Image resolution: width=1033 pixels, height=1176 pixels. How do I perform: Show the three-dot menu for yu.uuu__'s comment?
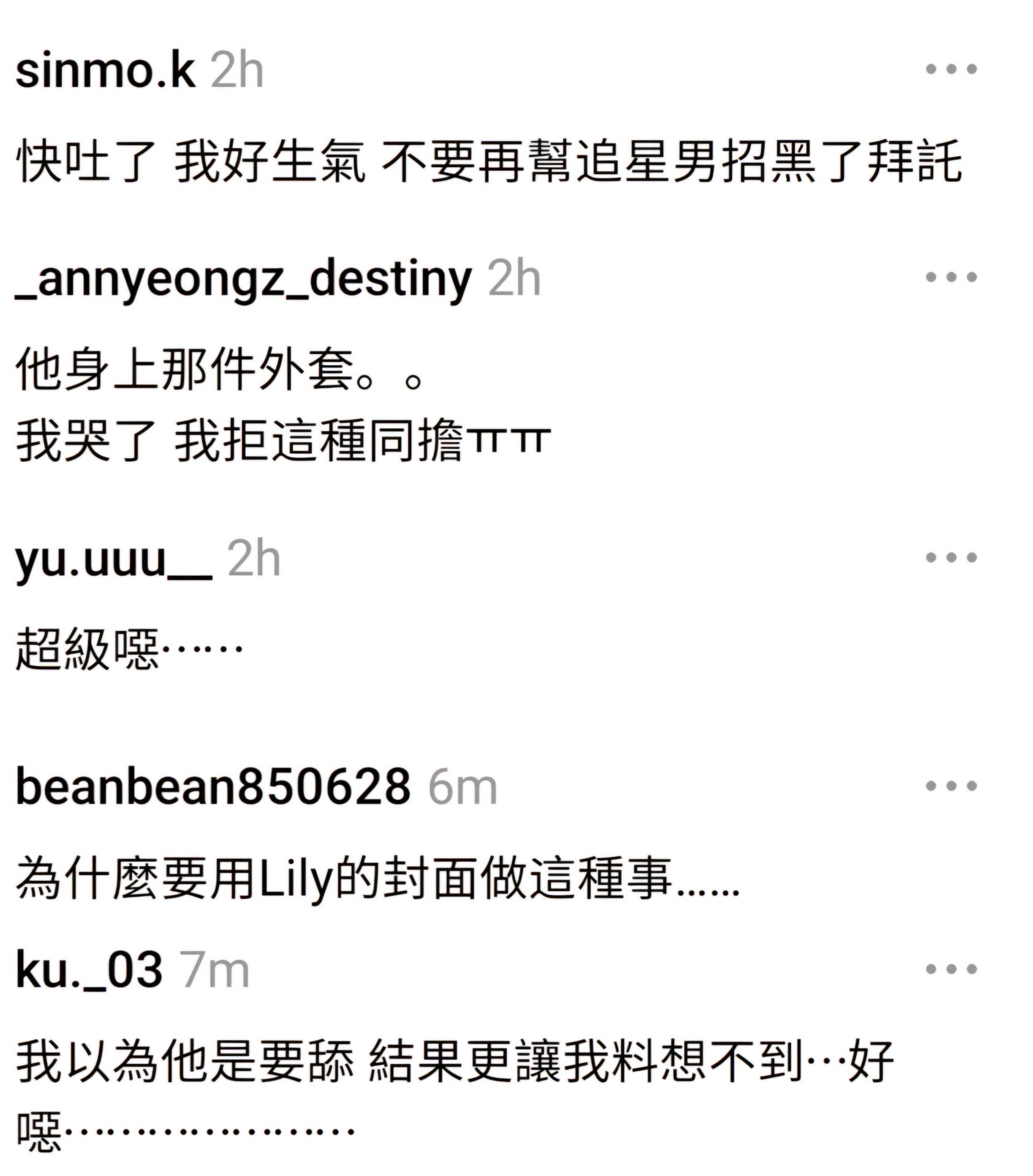950,557
